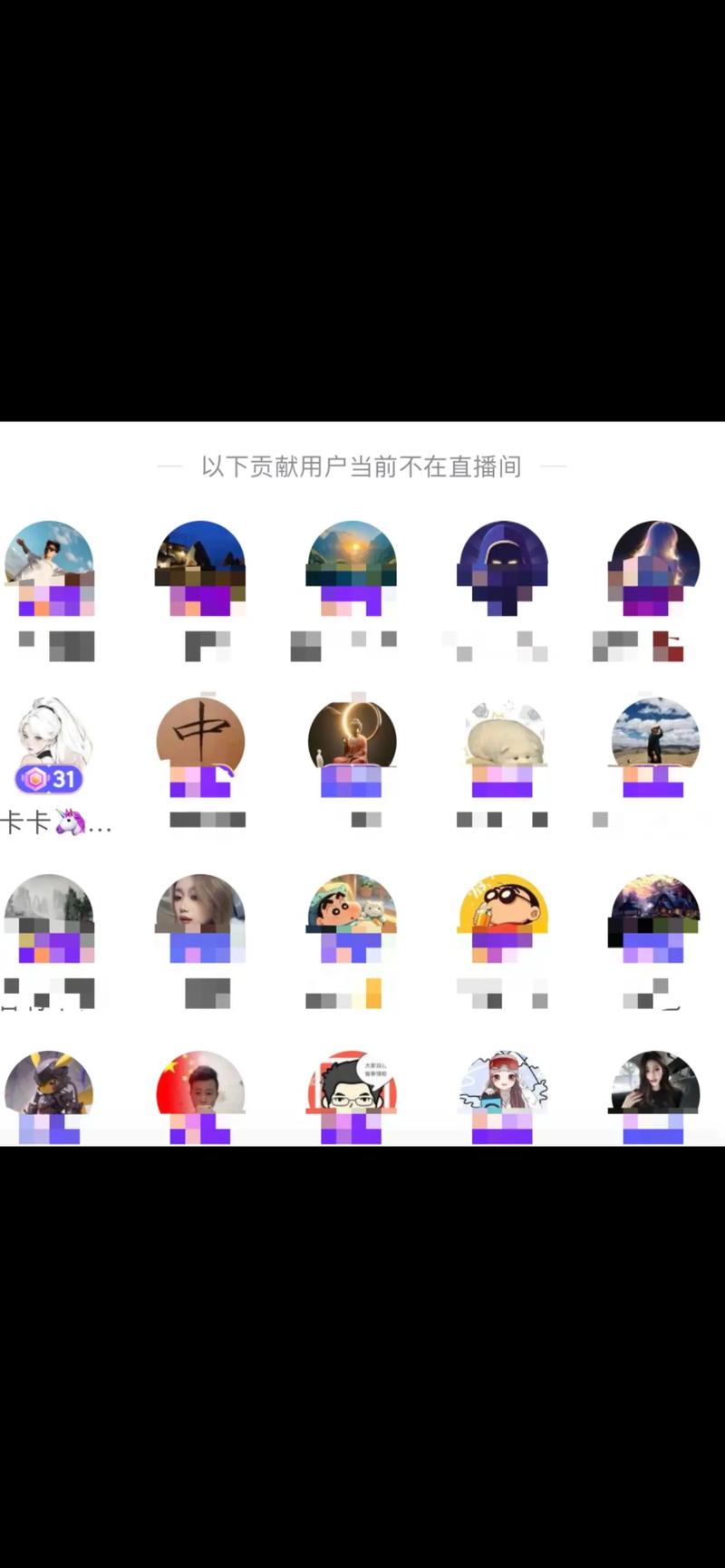Open the fluffy white animal avatar user
The height and width of the screenshot is (1568, 725).
[503, 736]
